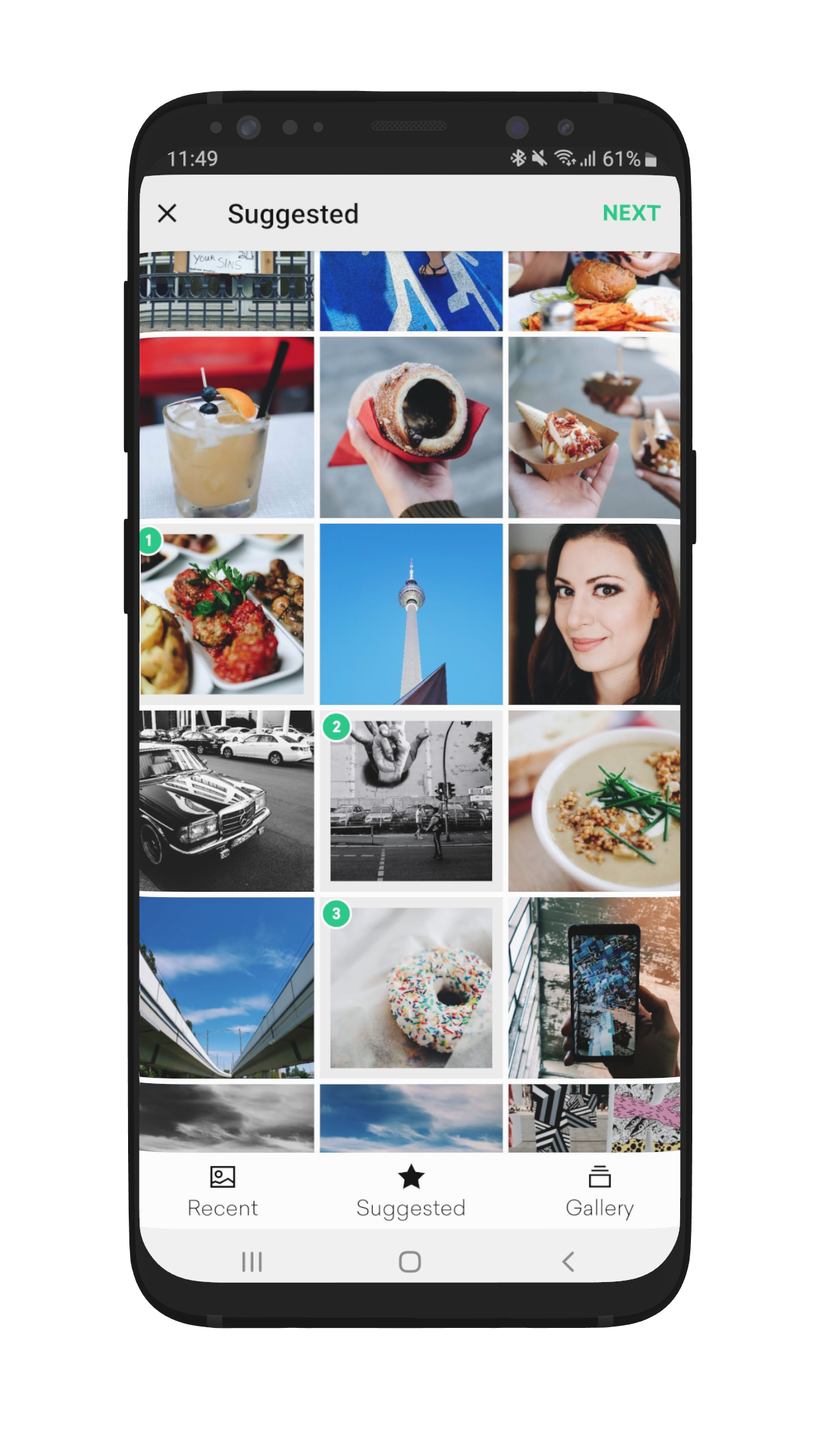Select the cocktail glass photo
The width and height of the screenshot is (819, 1456).
(x=226, y=427)
